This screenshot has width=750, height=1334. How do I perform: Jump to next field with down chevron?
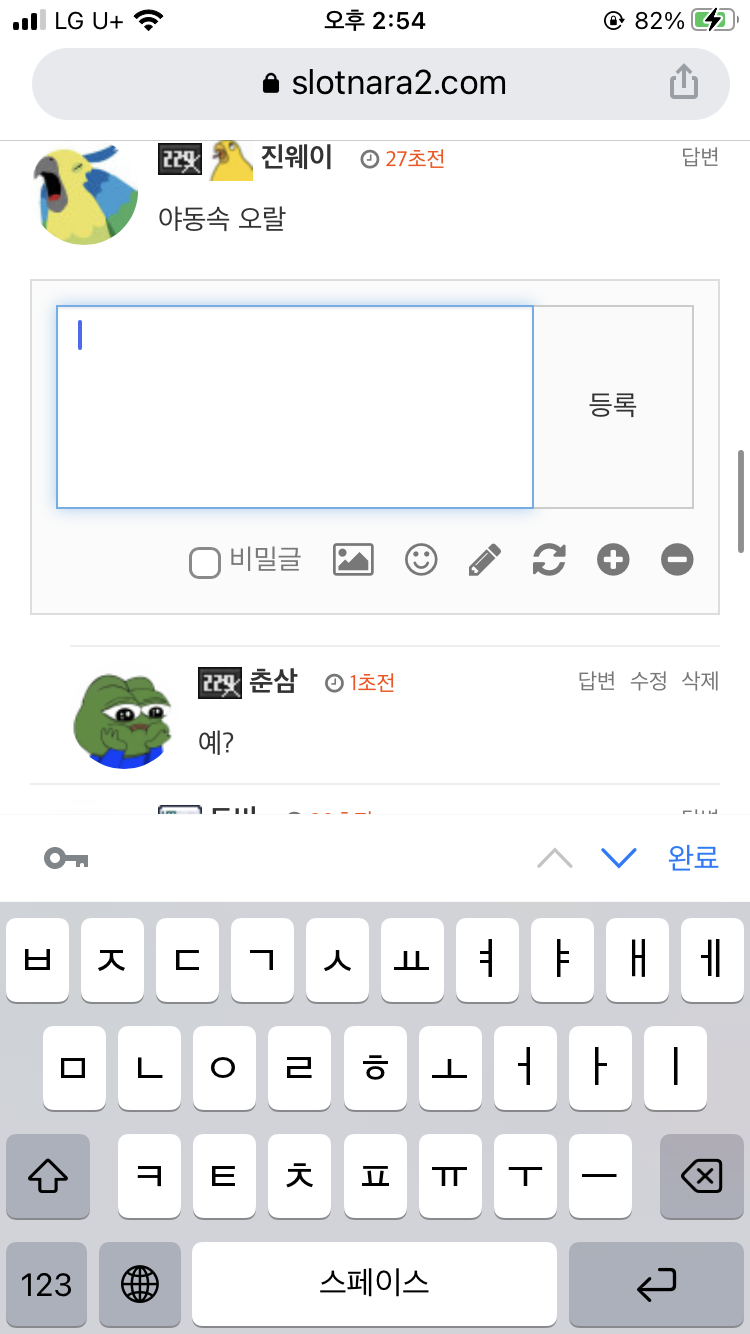619,857
